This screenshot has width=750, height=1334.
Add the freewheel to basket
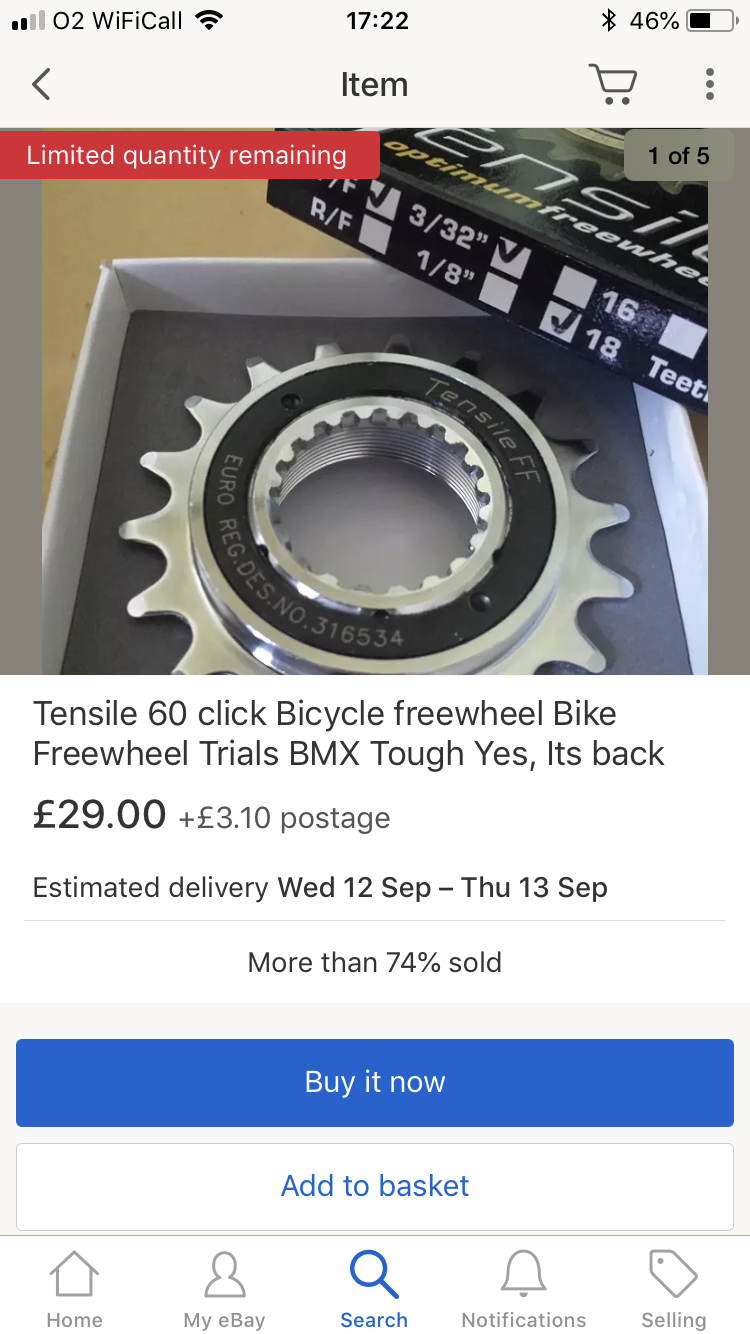click(x=375, y=1186)
